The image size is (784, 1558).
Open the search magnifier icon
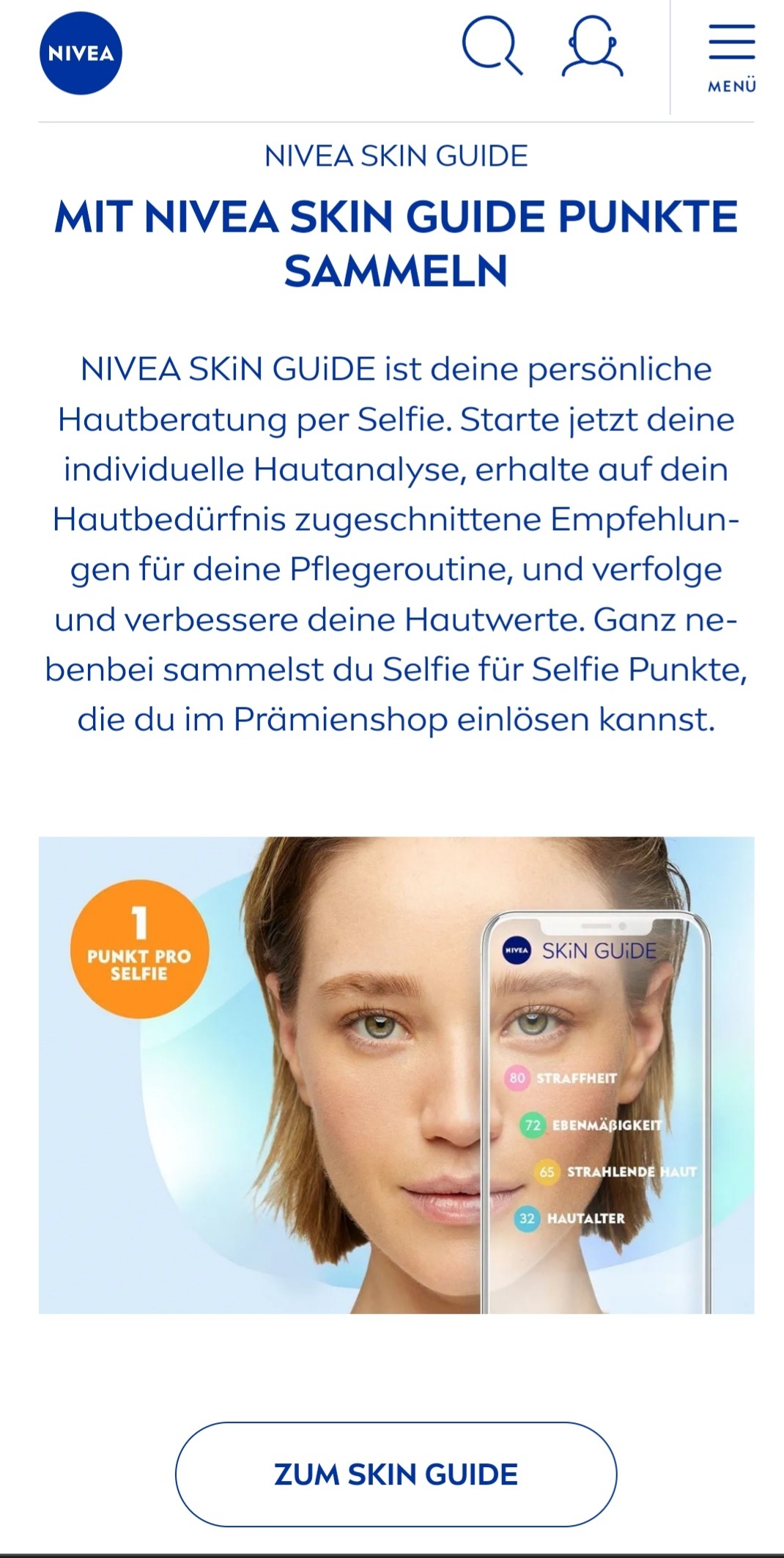click(492, 47)
